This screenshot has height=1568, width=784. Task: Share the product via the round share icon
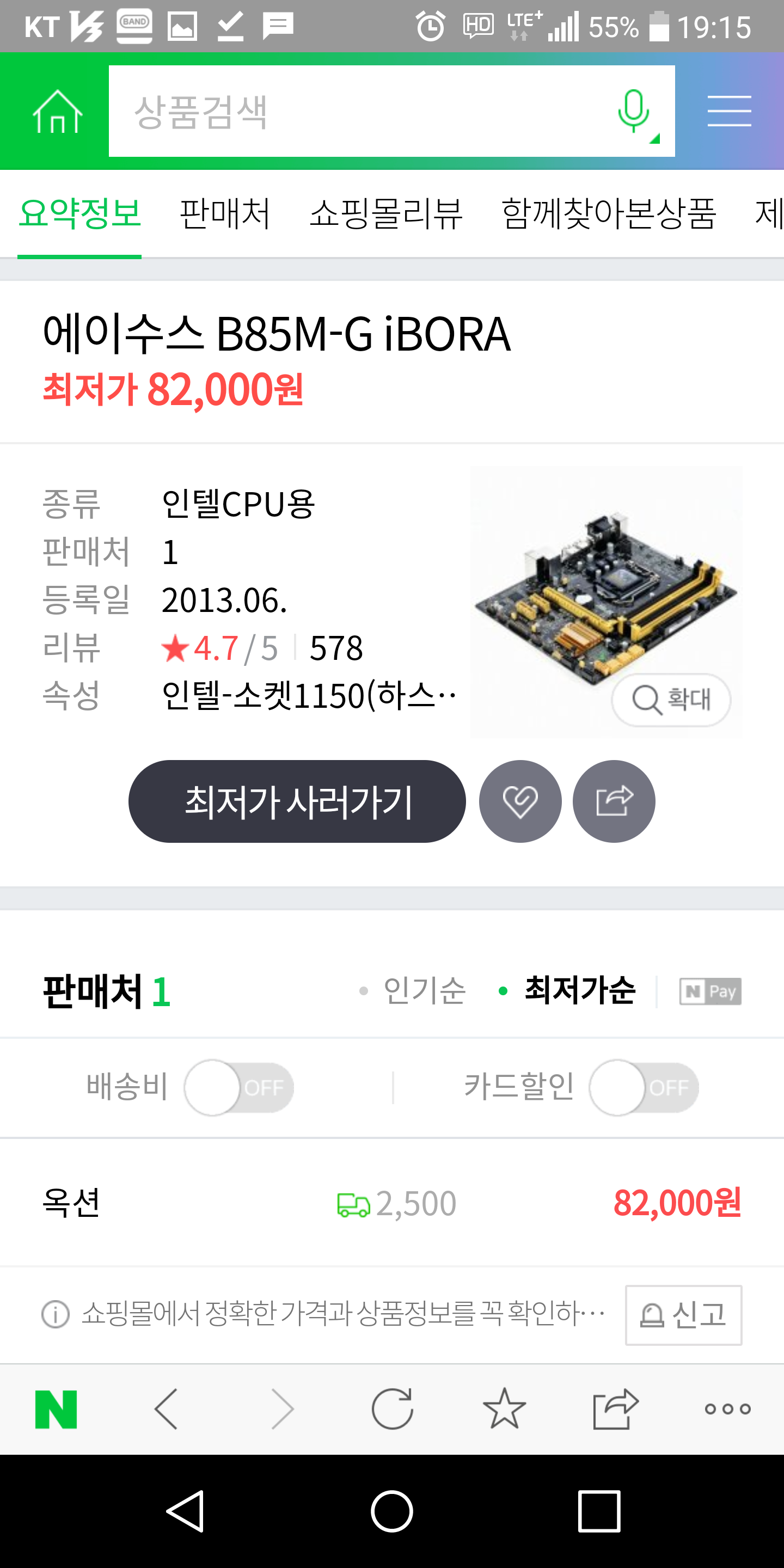coord(614,801)
